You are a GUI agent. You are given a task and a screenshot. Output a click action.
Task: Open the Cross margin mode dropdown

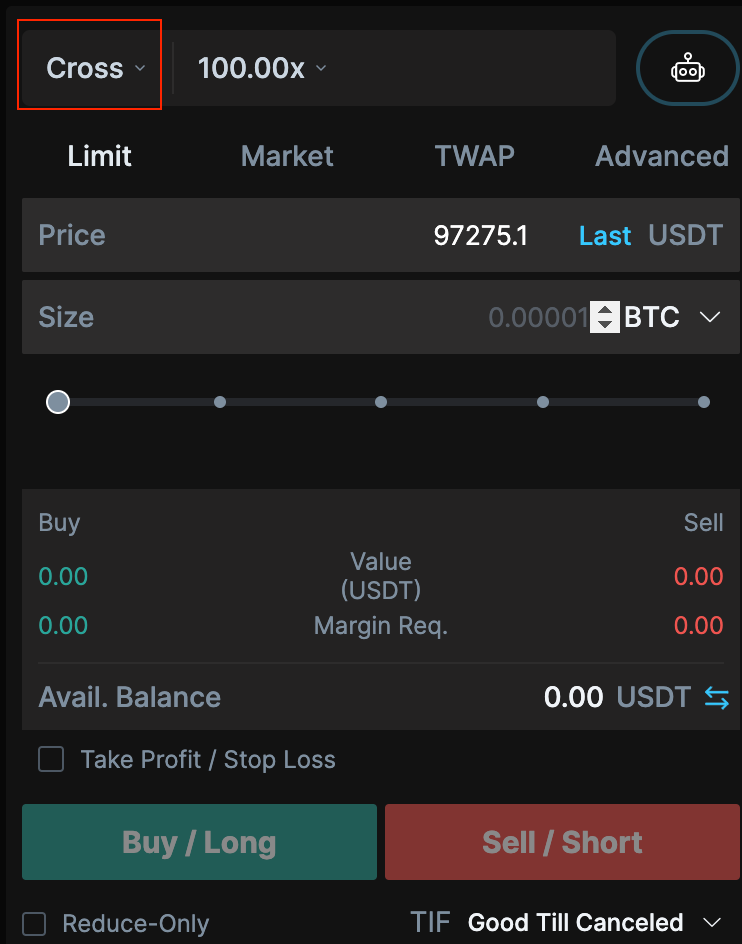tap(94, 68)
